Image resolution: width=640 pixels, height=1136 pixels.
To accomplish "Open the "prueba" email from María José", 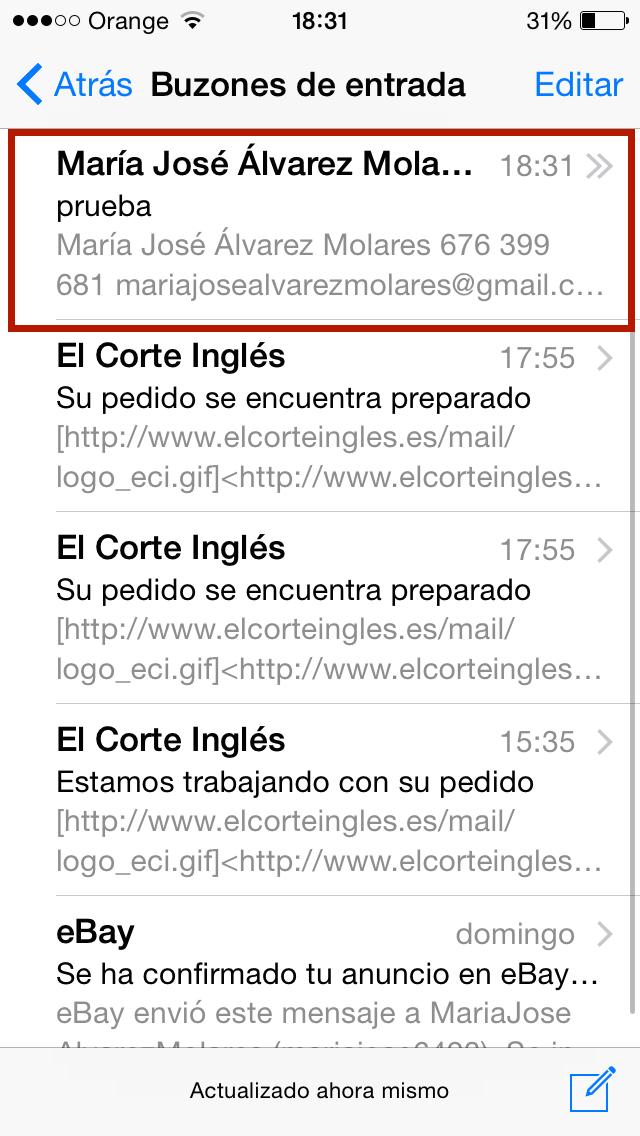I will click(x=320, y=227).
